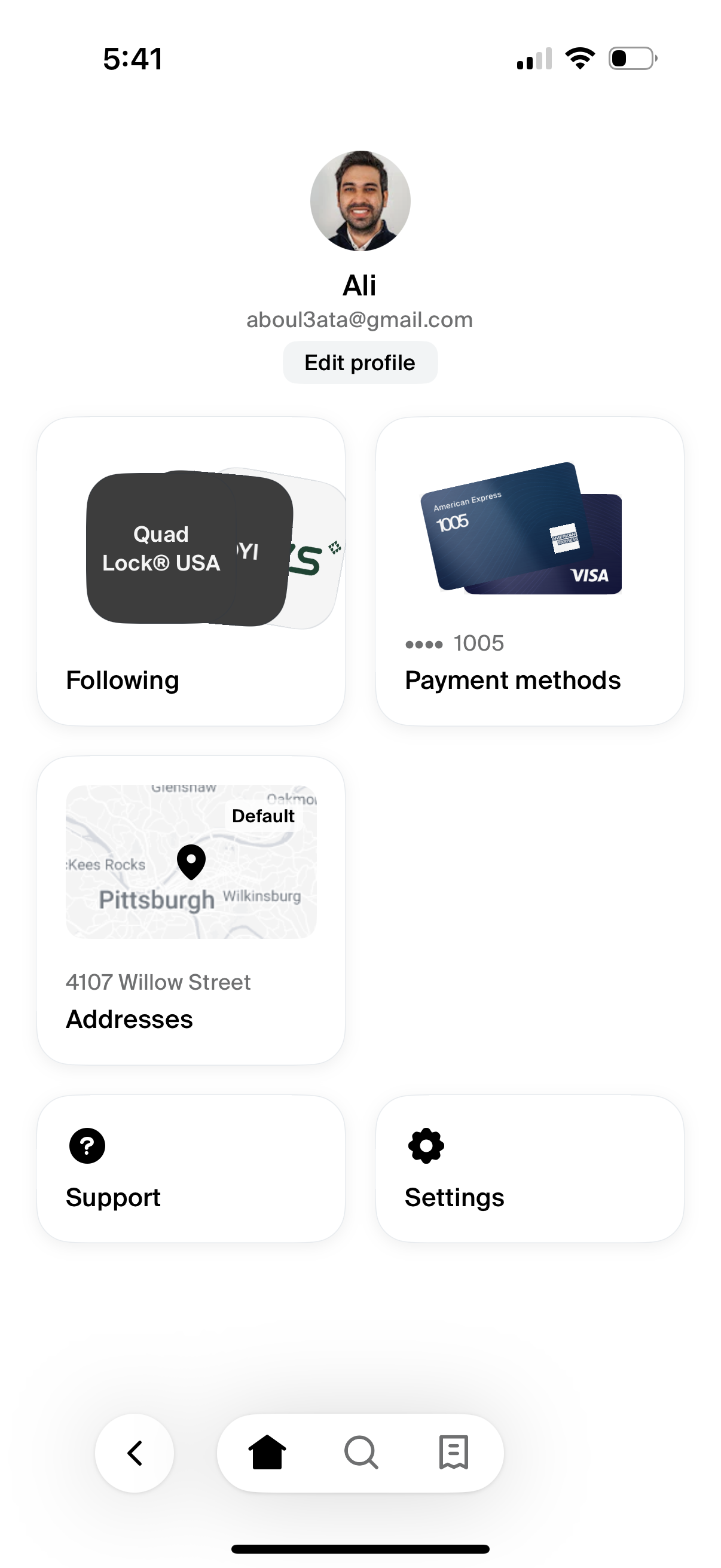Tap the gear icon on the Settings card
Screen dimensions: 721x1568
426,1145
